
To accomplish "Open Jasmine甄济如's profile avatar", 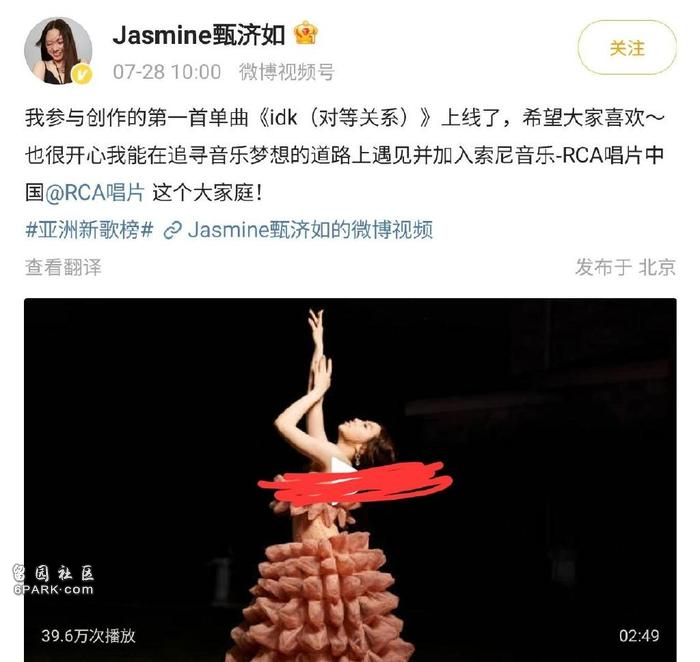I will point(58,51).
